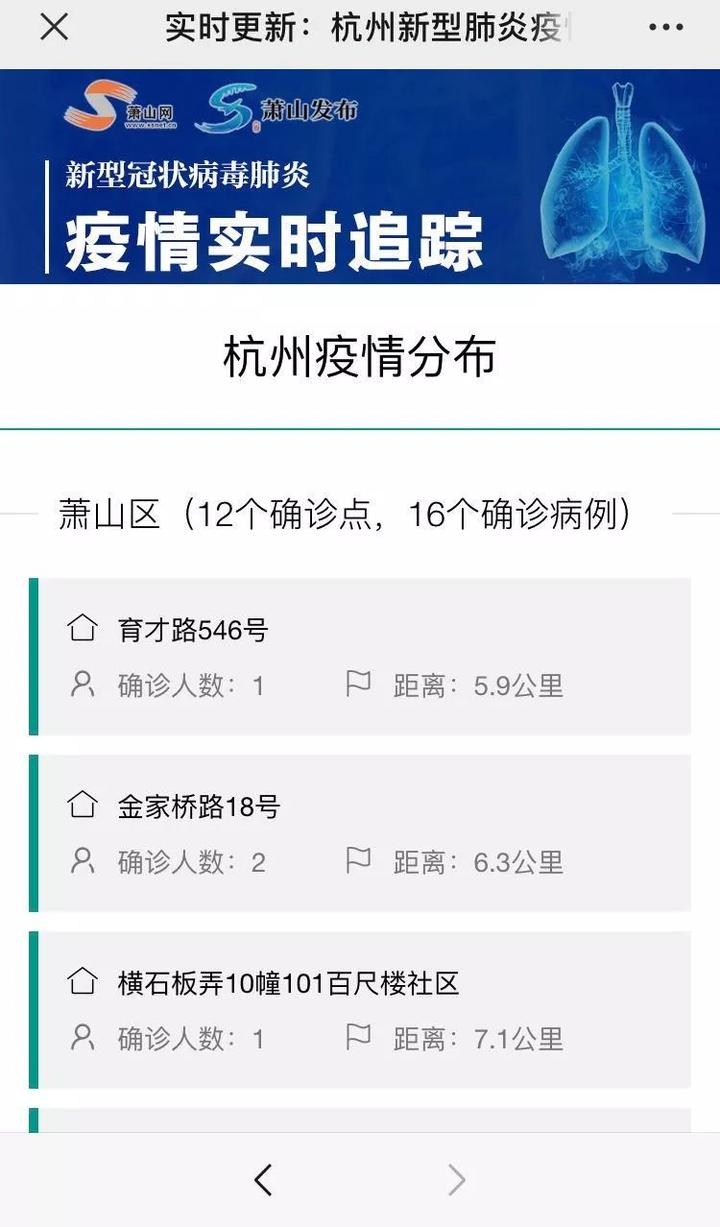Image resolution: width=720 pixels, height=1227 pixels.
Task: Open the 横石板弄10幢101百尺楼社区 card
Action: (360, 1009)
